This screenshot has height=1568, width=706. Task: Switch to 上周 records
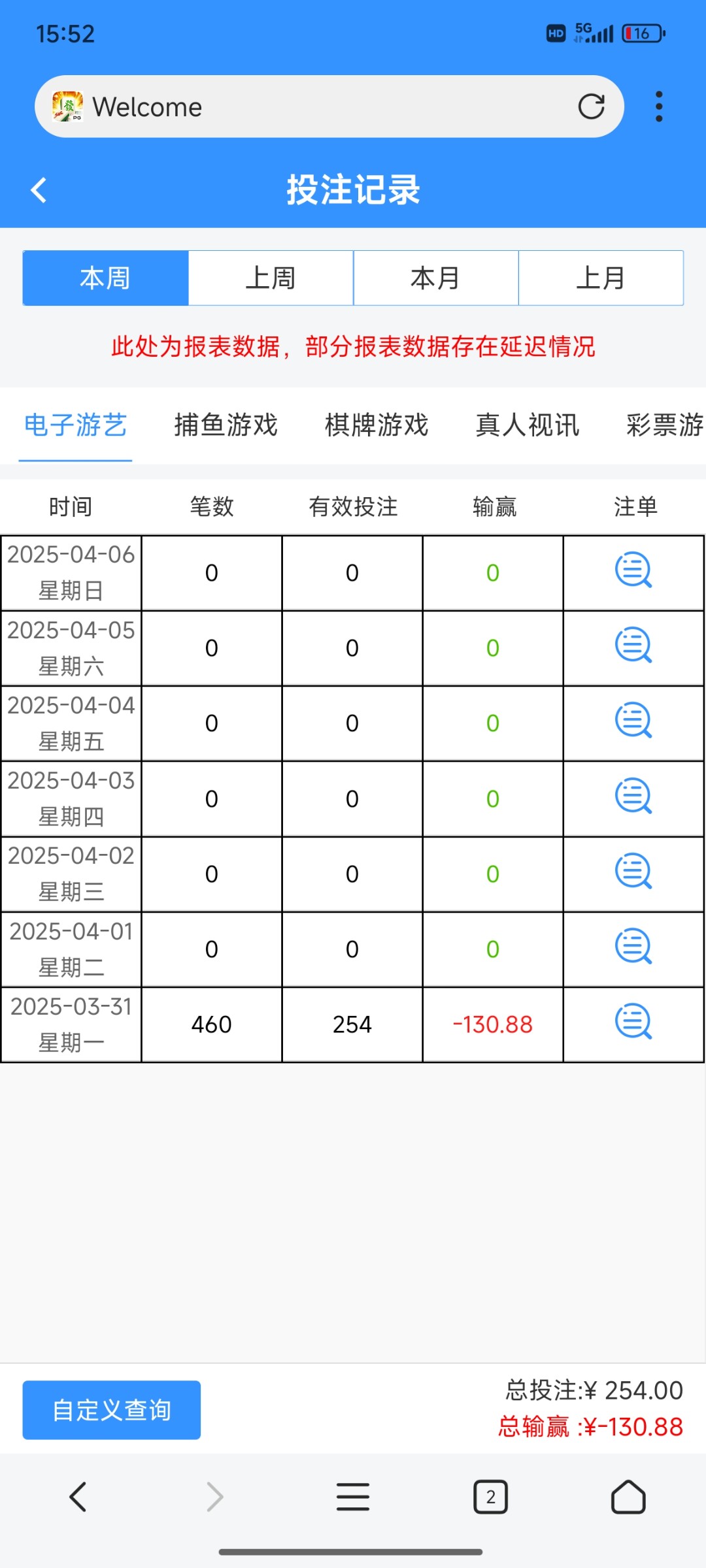coord(271,278)
